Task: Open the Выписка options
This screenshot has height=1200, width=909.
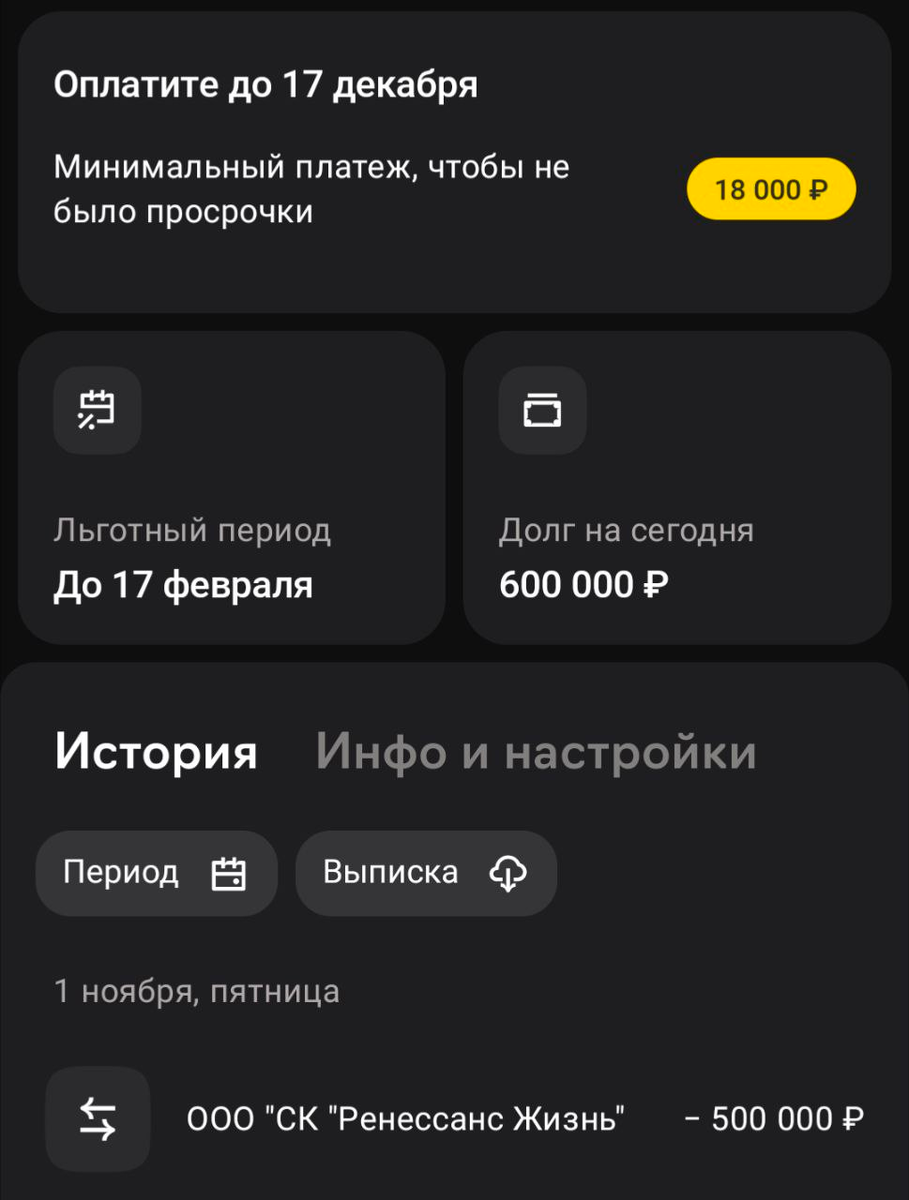Action: tap(425, 872)
